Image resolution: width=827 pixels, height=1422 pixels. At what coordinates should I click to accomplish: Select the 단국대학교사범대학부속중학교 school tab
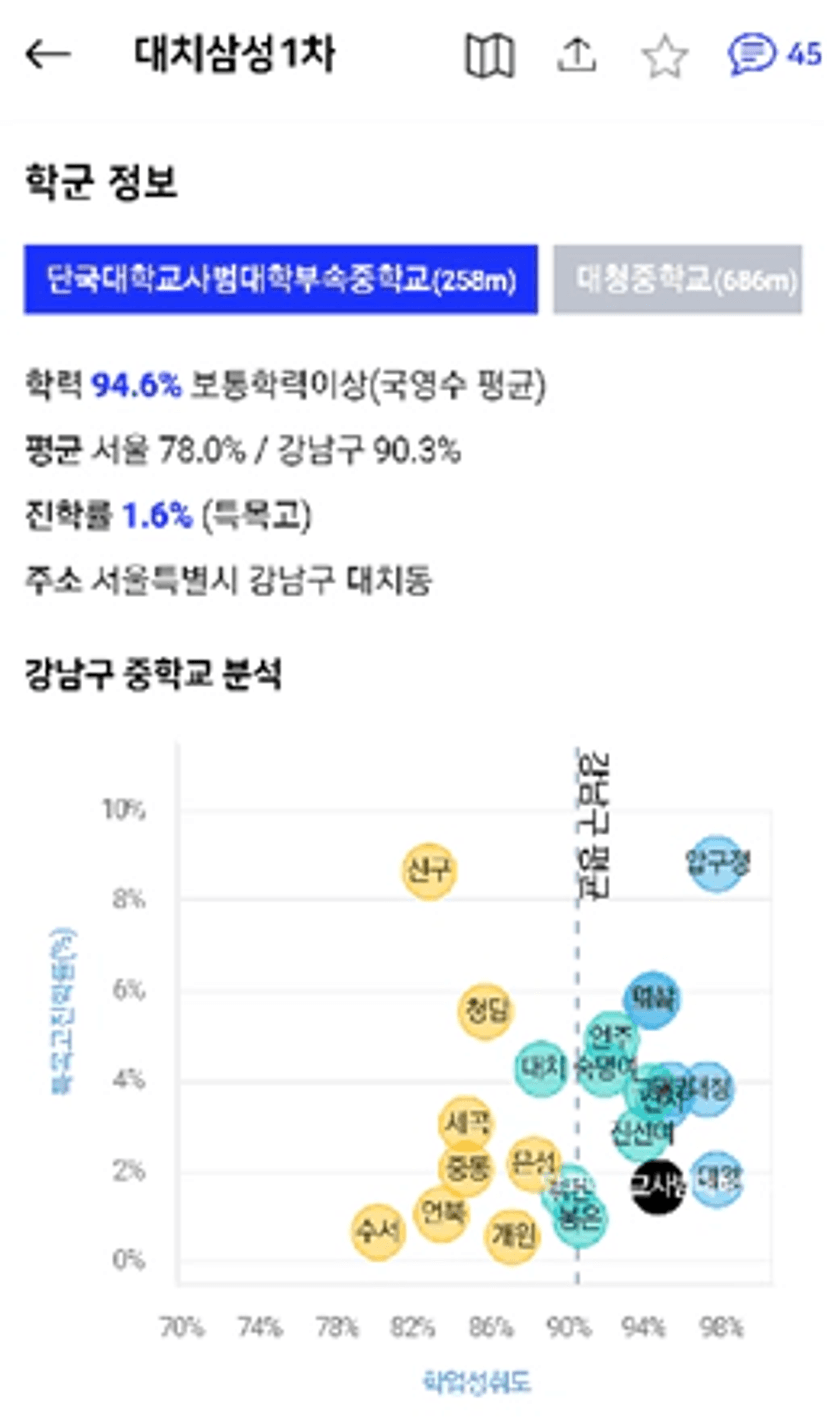(281, 280)
